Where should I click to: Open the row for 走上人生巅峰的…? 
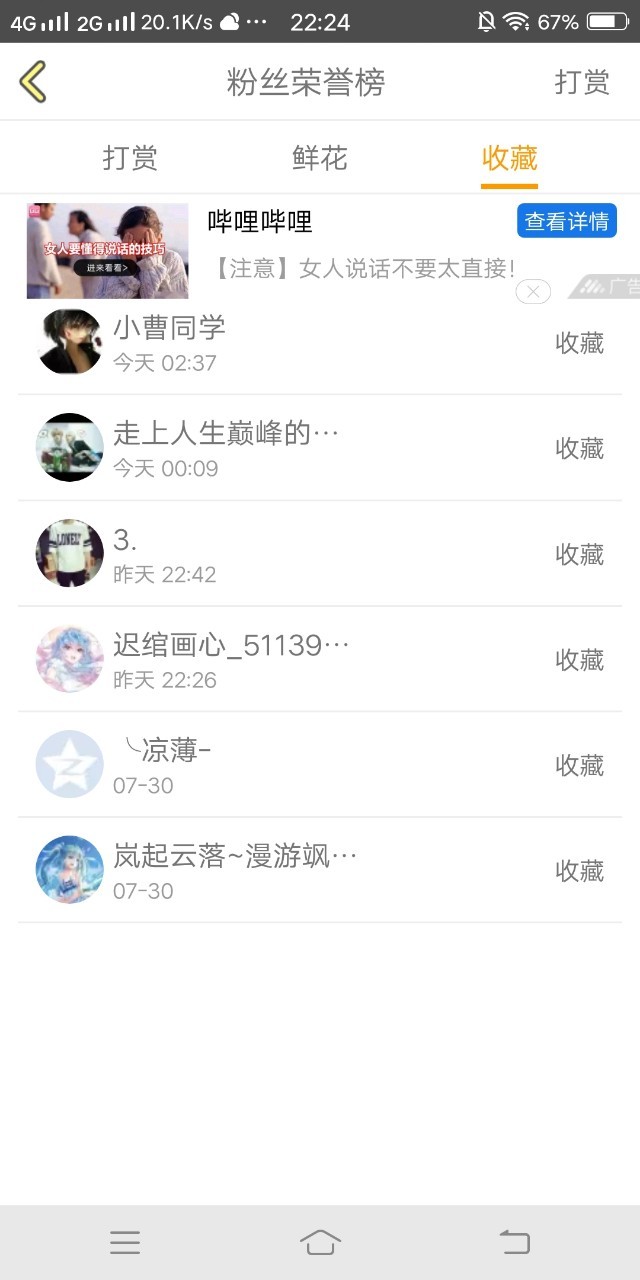click(x=320, y=448)
